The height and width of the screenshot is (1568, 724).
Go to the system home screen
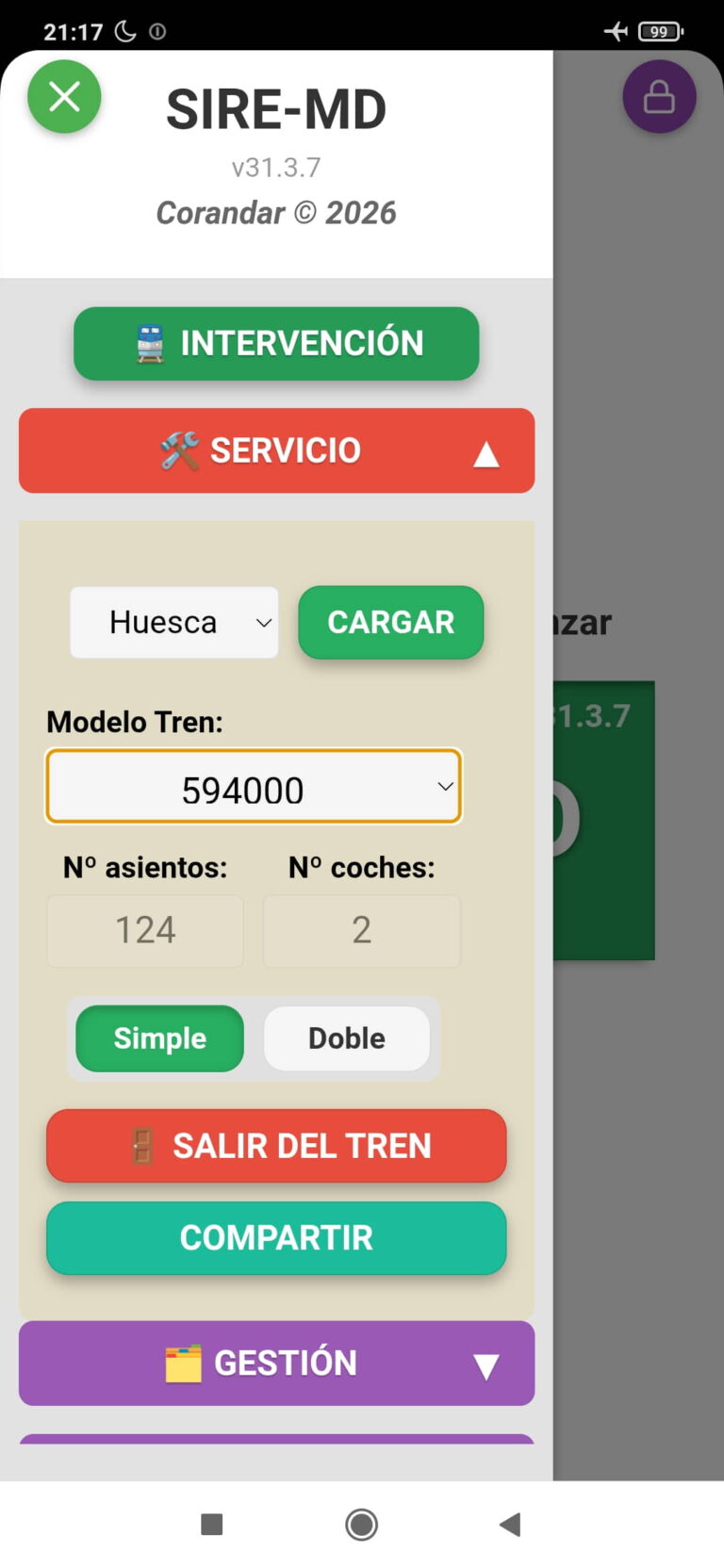tap(361, 1524)
